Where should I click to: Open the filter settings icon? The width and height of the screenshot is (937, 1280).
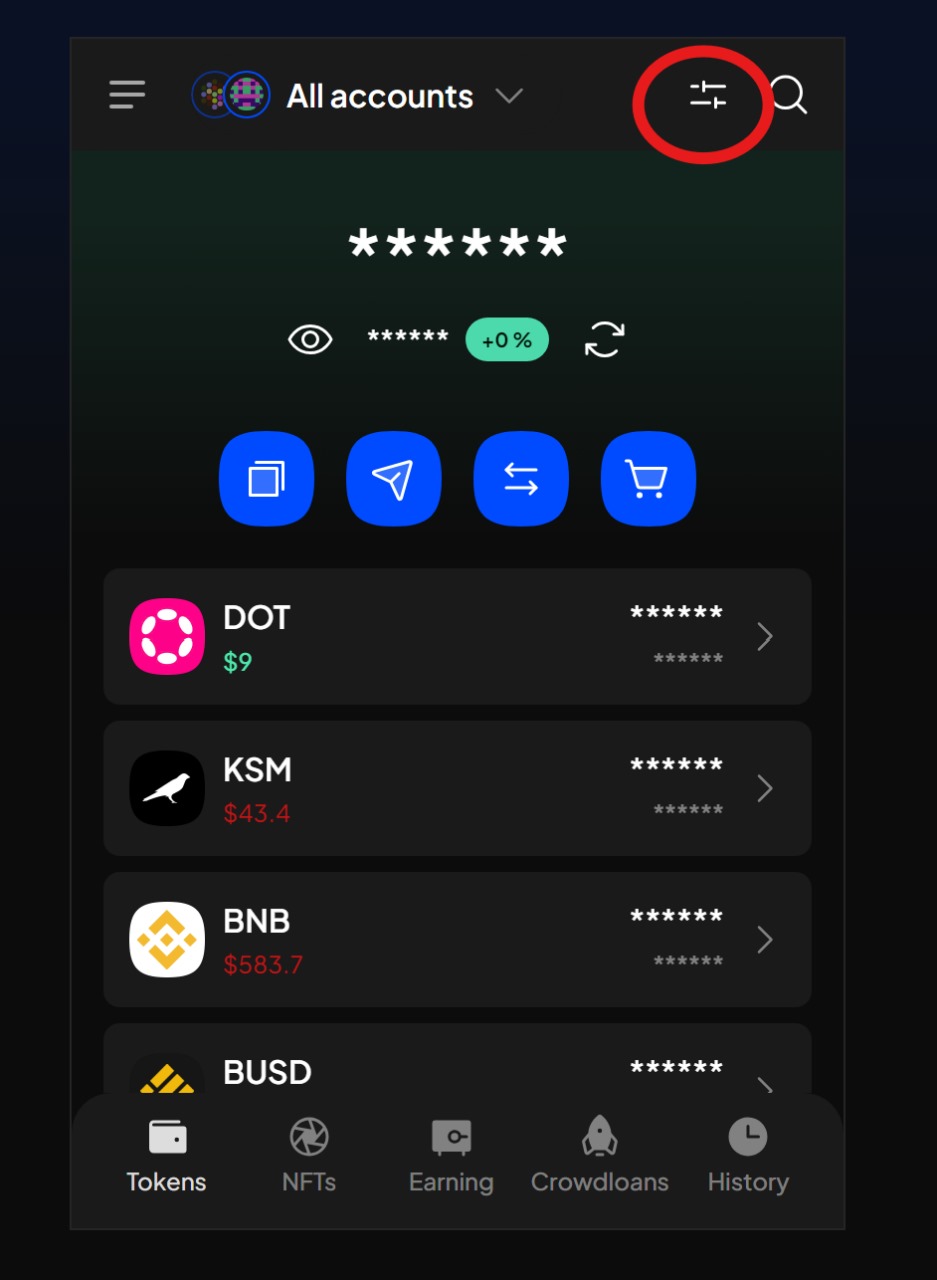coord(708,96)
